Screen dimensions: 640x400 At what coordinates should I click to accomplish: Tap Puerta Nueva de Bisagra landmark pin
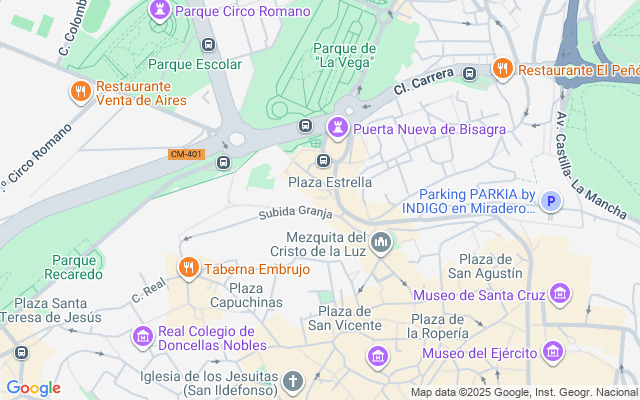(x=337, y=128)
